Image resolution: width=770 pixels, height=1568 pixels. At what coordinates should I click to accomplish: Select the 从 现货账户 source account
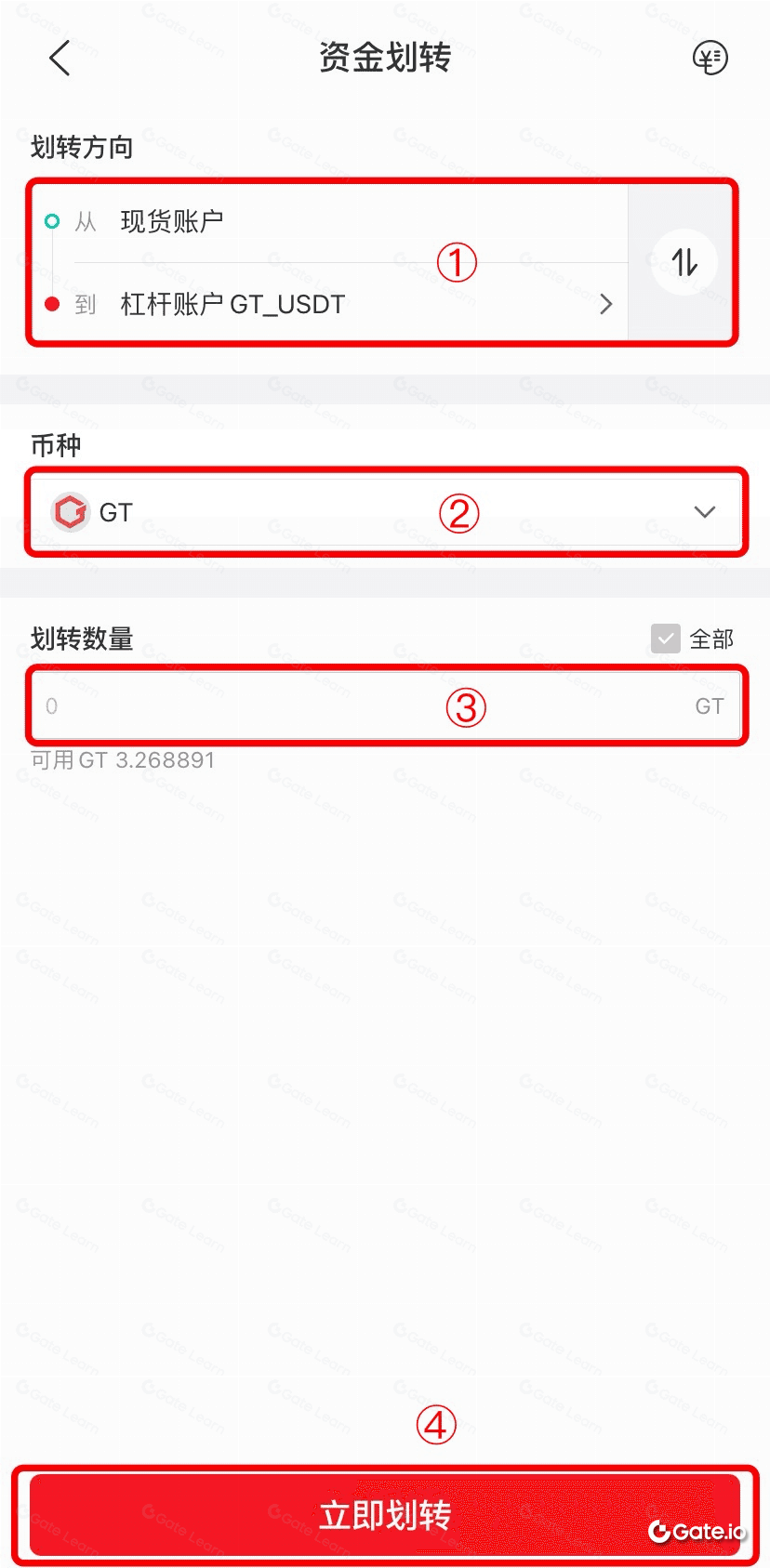[x=330, y=221]
